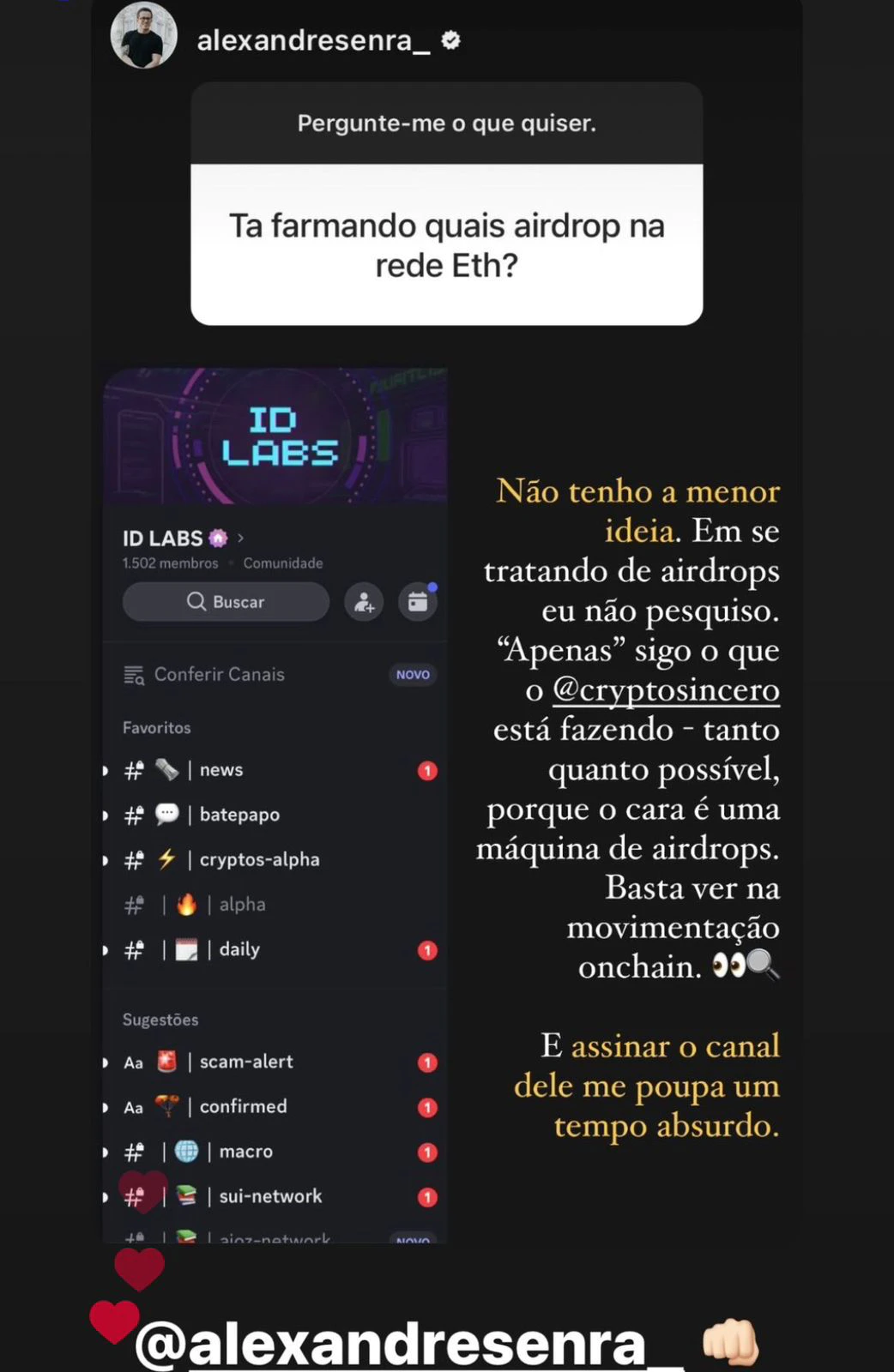Viewport: 894px width, 1372px height.
Task: Clear the unread badge on news channel
Action: tap(426, 770)
